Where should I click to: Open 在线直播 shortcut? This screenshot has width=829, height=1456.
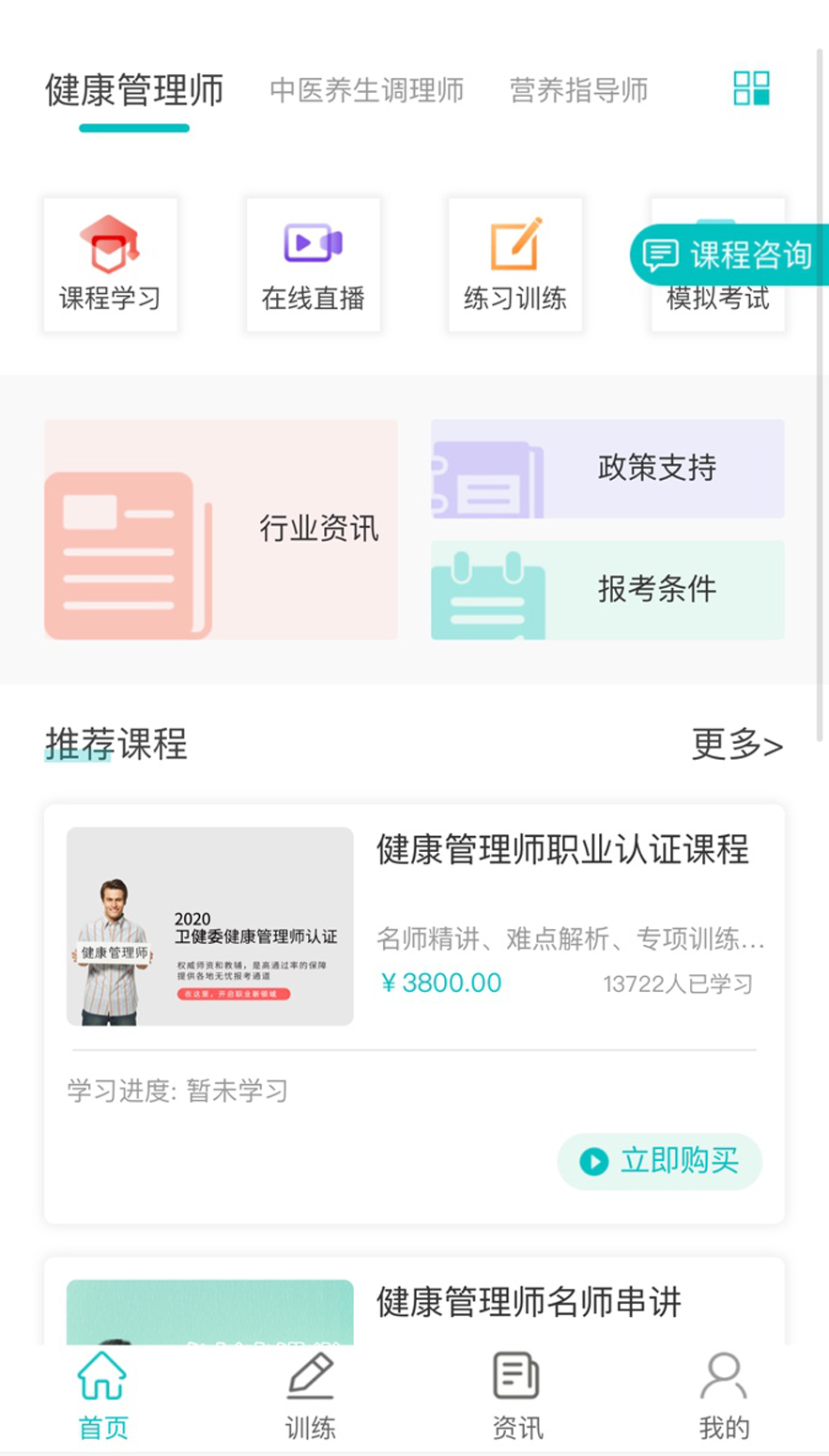(x=313, y=265)
